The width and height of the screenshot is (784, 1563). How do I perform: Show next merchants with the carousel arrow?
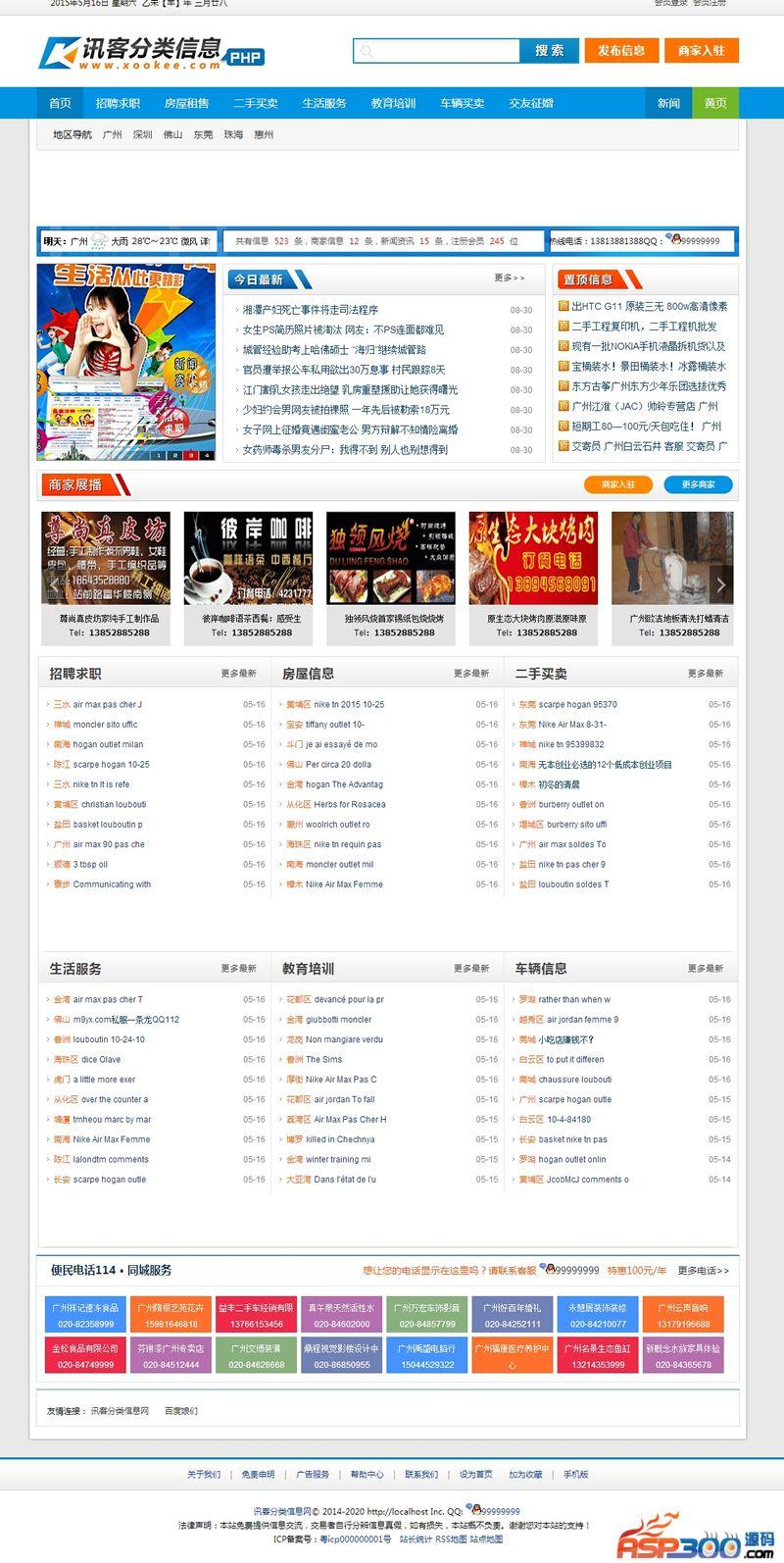720,584
